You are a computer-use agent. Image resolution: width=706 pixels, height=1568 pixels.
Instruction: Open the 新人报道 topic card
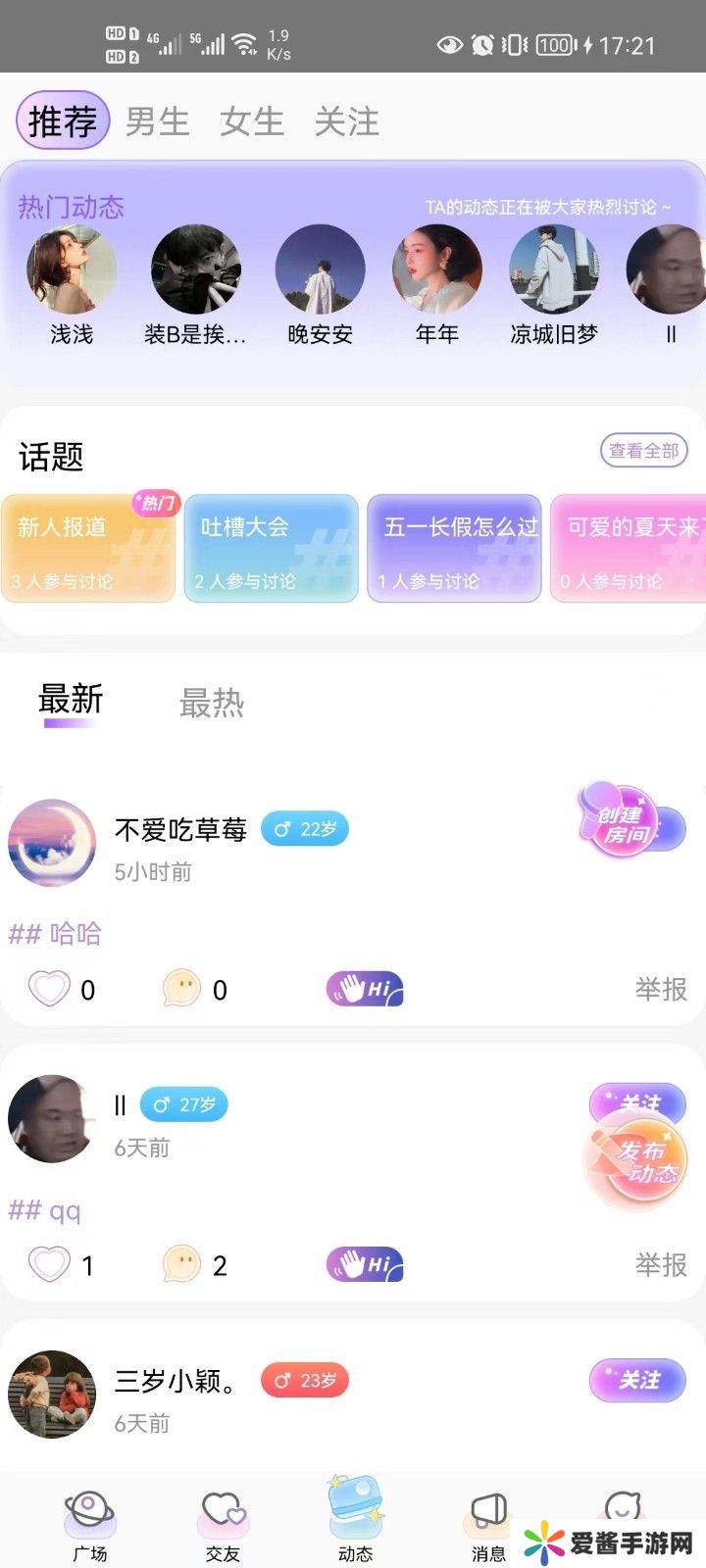[88, 548]
